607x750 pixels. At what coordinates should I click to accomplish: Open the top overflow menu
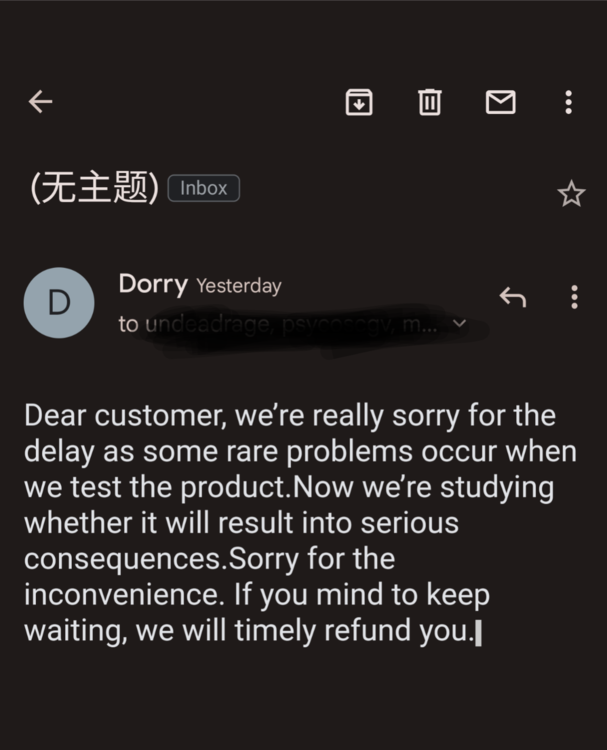click(568, 101)
